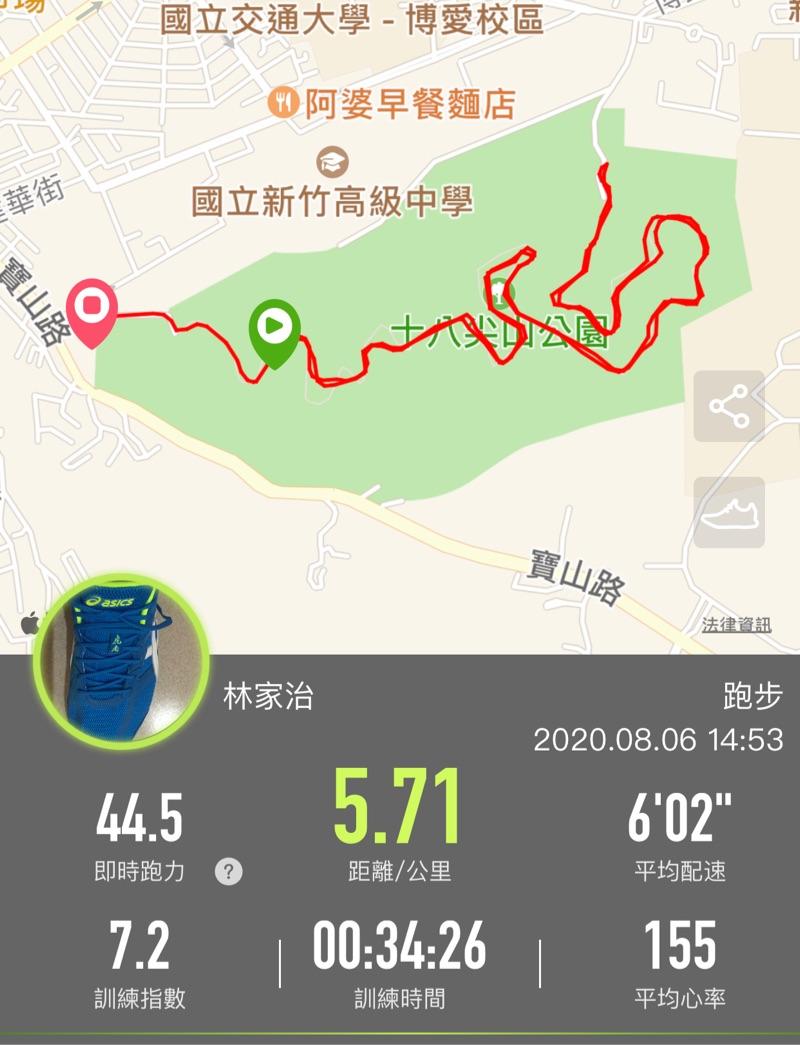Tap the question mark beside 即時跑力
The height and width of the screenshot is (1045, 800).
click(x=229, y=871)
